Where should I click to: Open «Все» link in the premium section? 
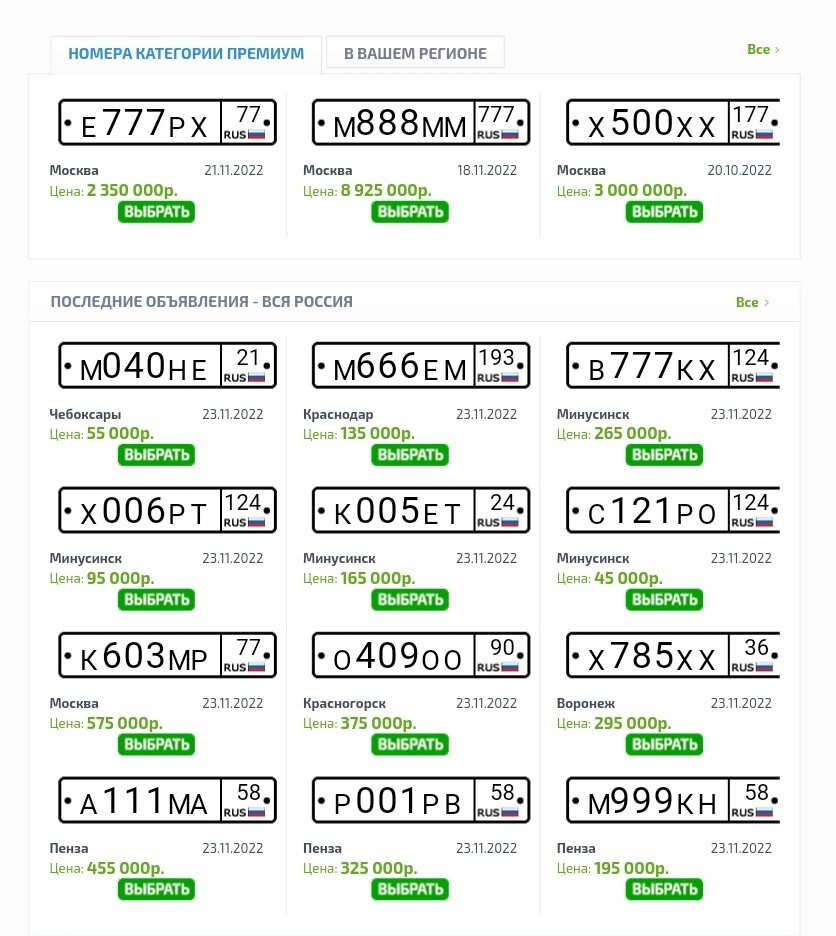click(x=762, y=49)
